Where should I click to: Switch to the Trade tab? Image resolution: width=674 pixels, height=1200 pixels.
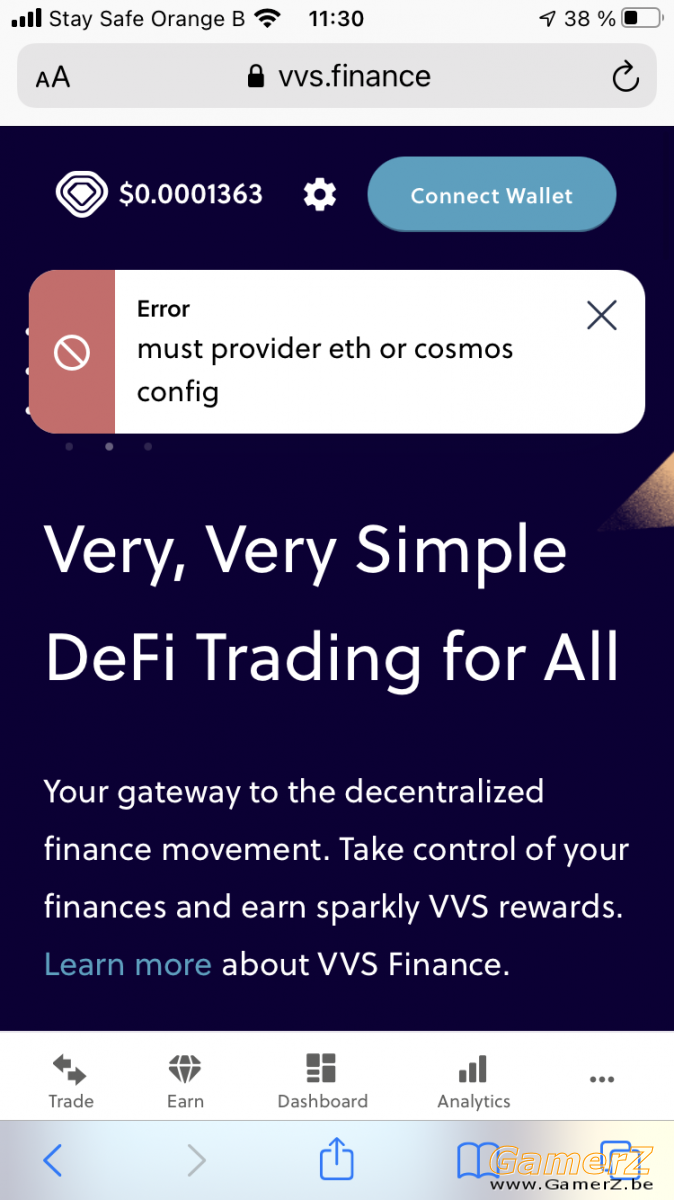70,1081
